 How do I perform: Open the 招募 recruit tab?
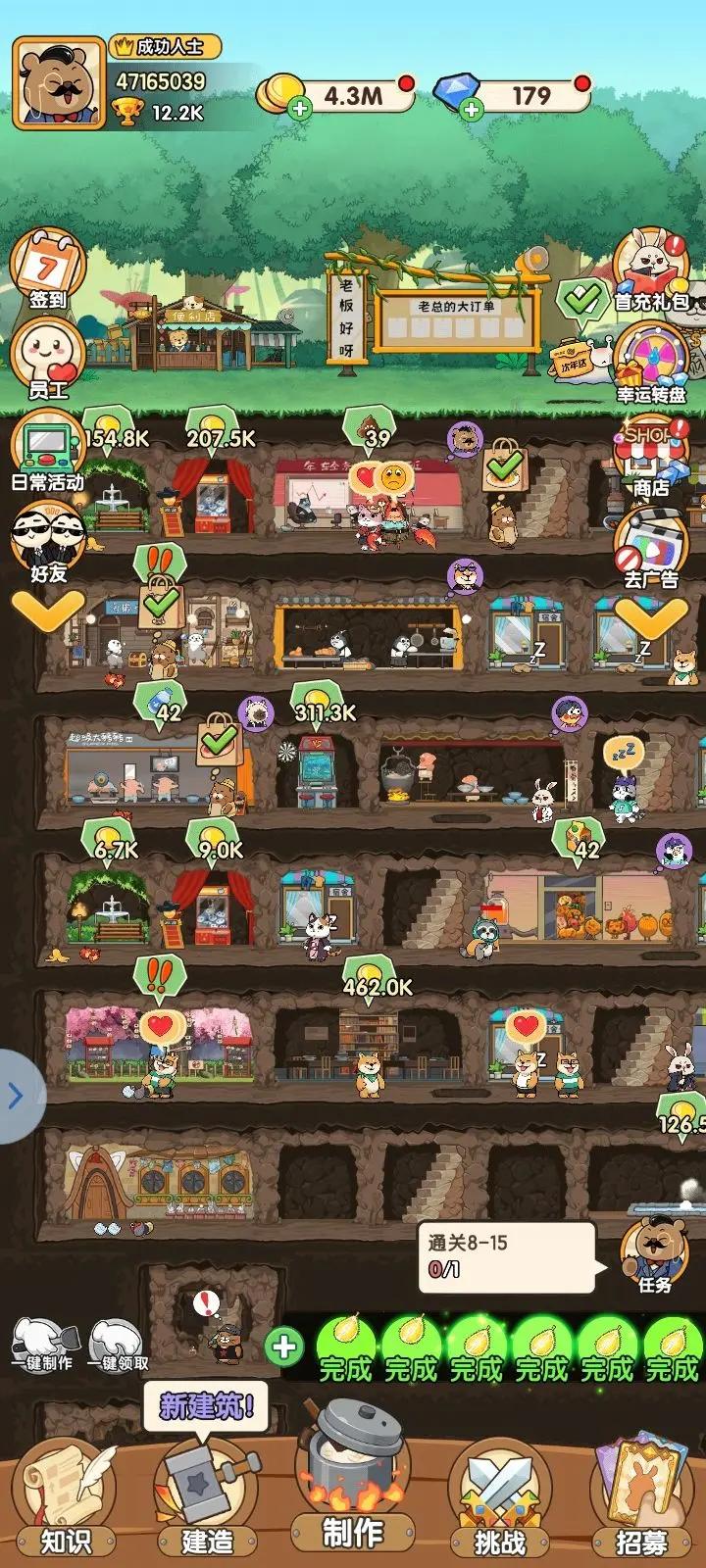coord(642,1498)
